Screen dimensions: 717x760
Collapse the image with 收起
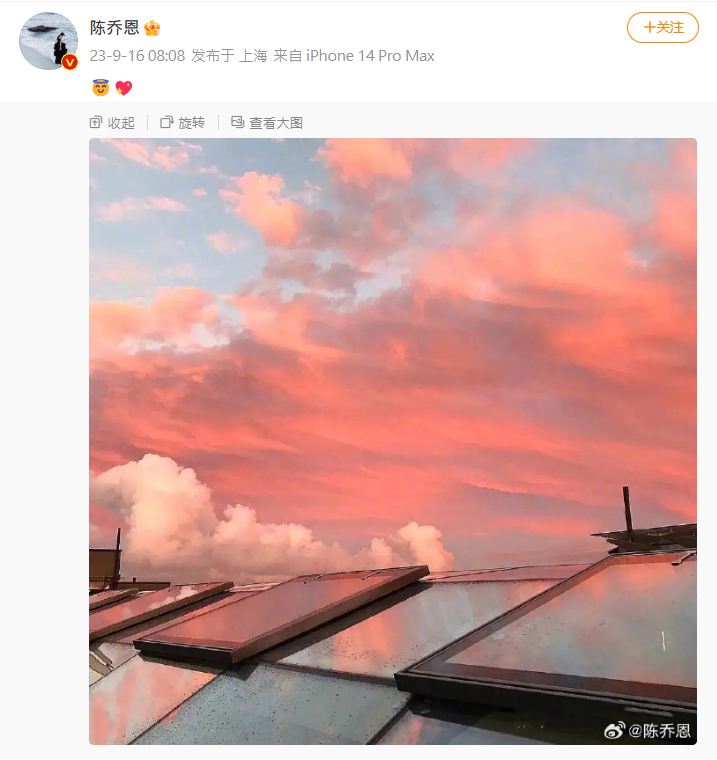coord(112,123)
